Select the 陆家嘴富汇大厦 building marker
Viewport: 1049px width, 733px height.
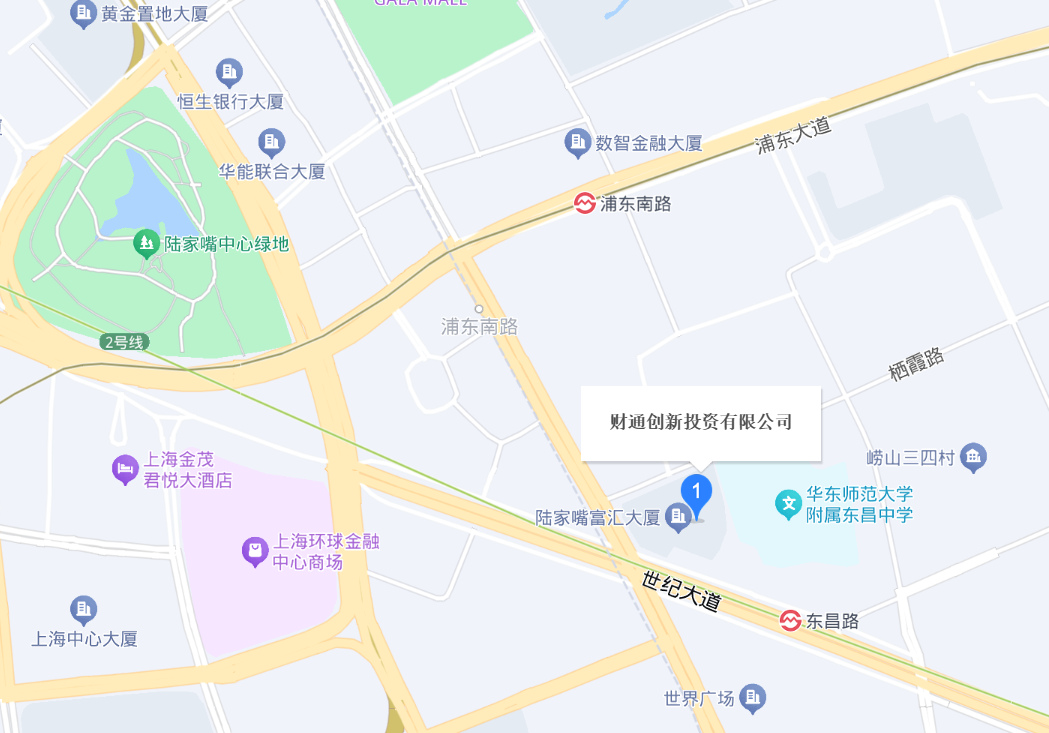(679, 517)
